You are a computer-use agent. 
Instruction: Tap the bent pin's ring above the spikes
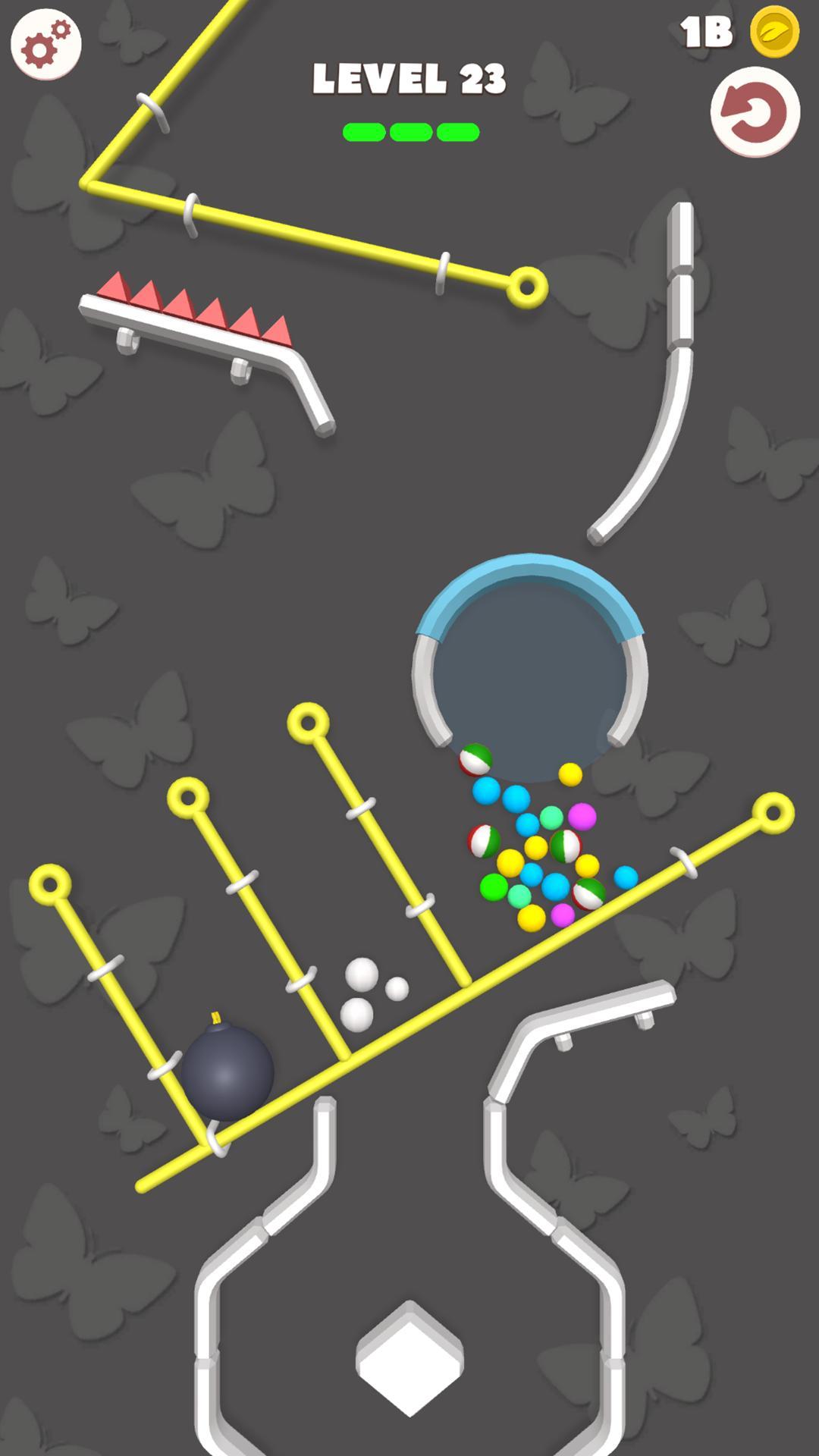(x=526, y=287)
